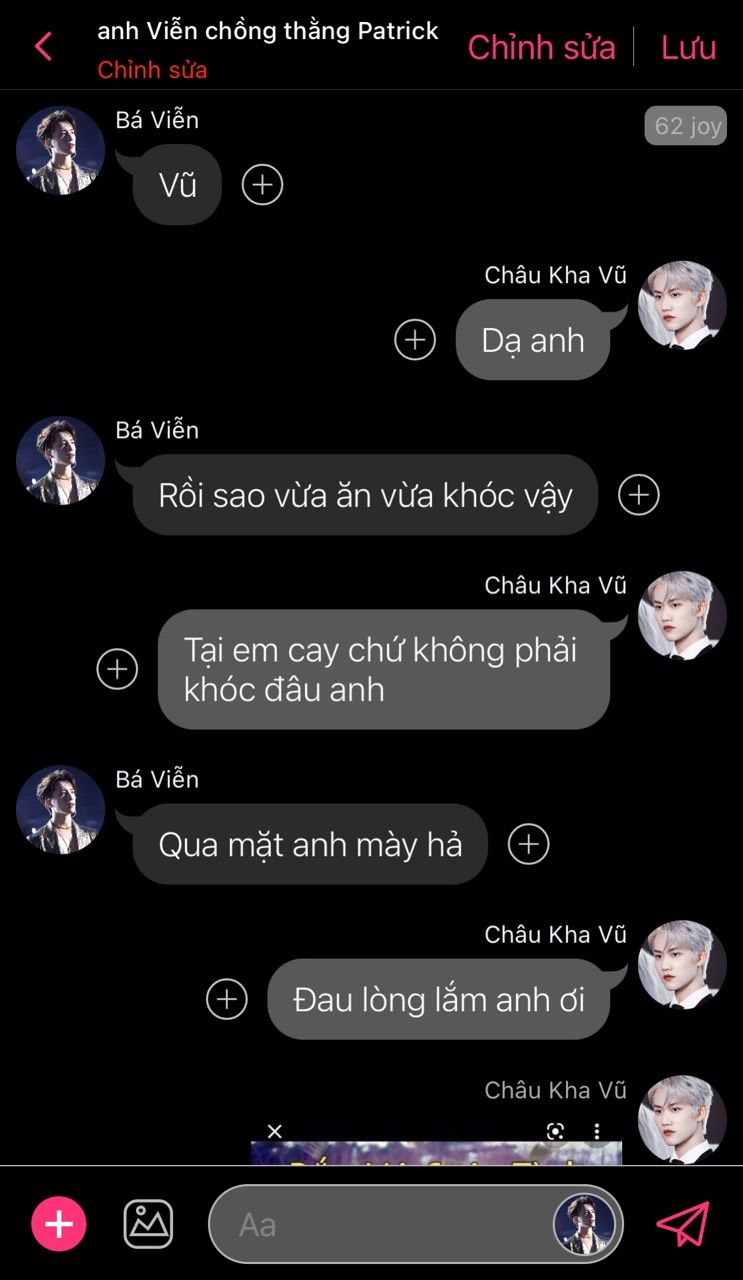Tap the red Chỉnh sửa under the title
Screen dimensions: 743x1280
152,70
